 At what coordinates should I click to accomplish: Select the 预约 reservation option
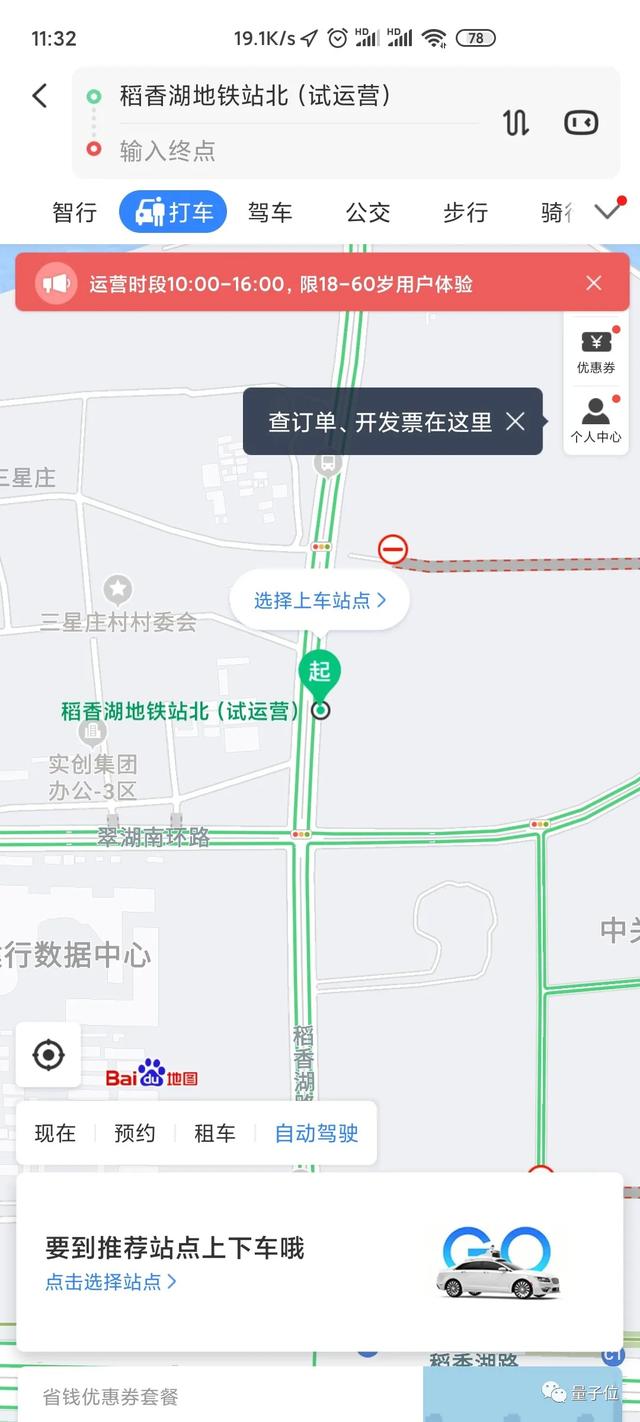pyautogui.click(x=135, y=1133)
